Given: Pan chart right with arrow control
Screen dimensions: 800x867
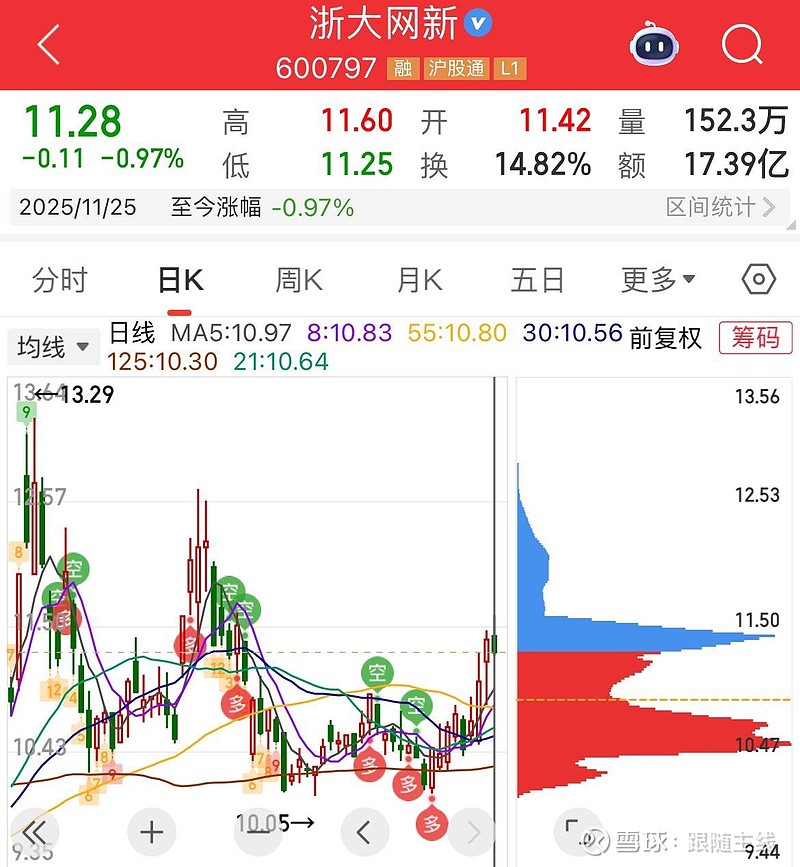Looking at the screenshot, I should 470,831.
